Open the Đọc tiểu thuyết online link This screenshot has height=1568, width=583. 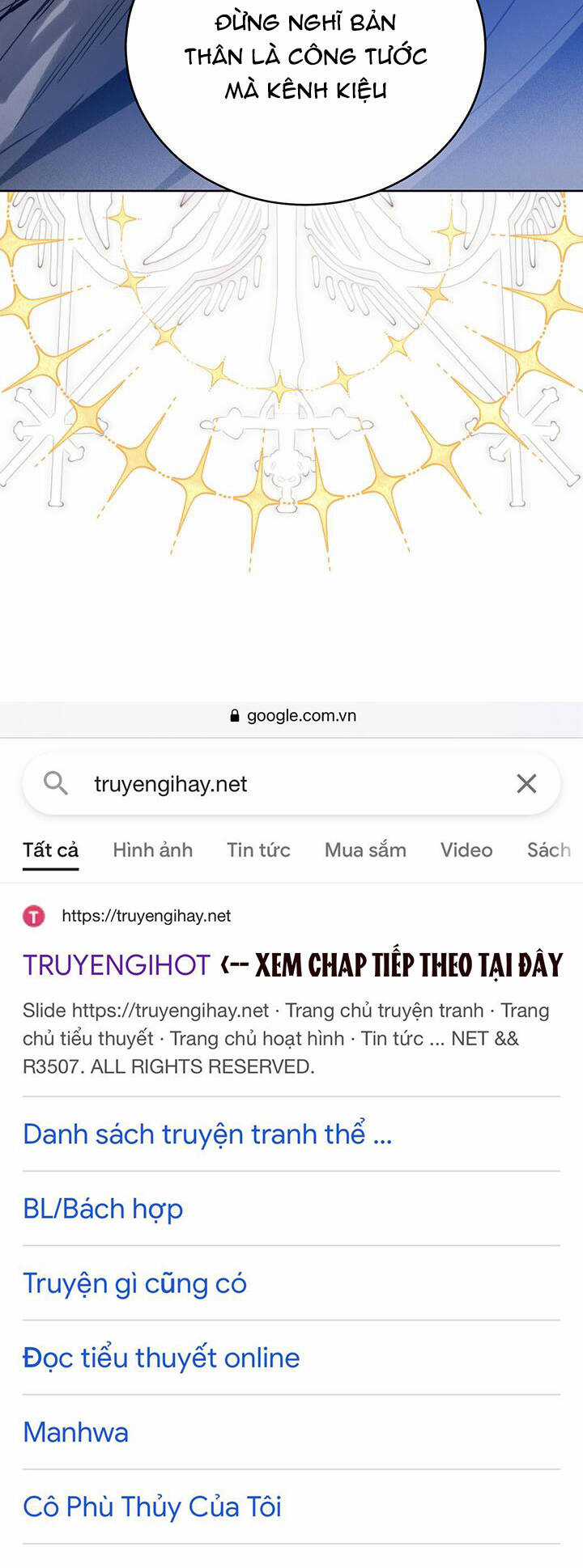[160, 1357]
